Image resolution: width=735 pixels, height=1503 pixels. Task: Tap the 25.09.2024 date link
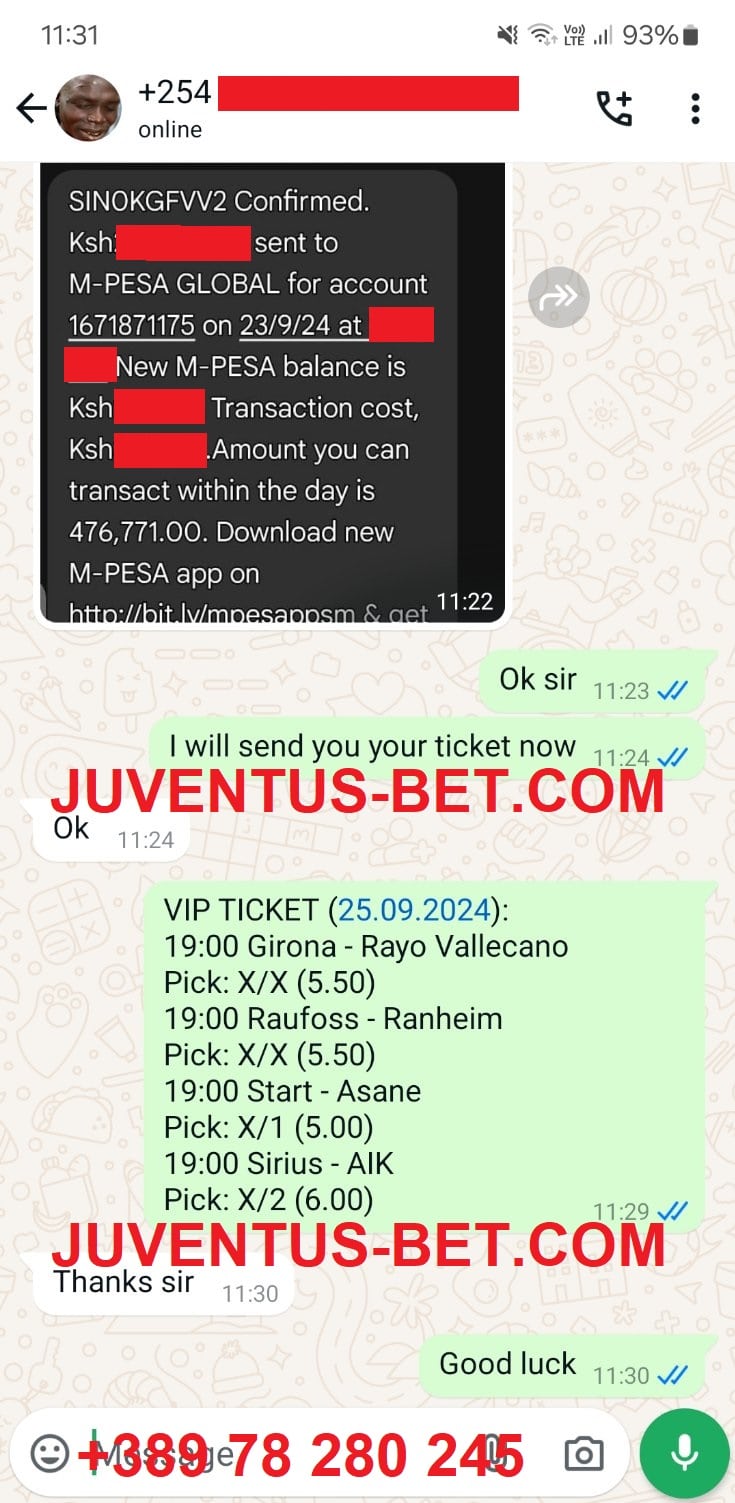click(415, 910)
